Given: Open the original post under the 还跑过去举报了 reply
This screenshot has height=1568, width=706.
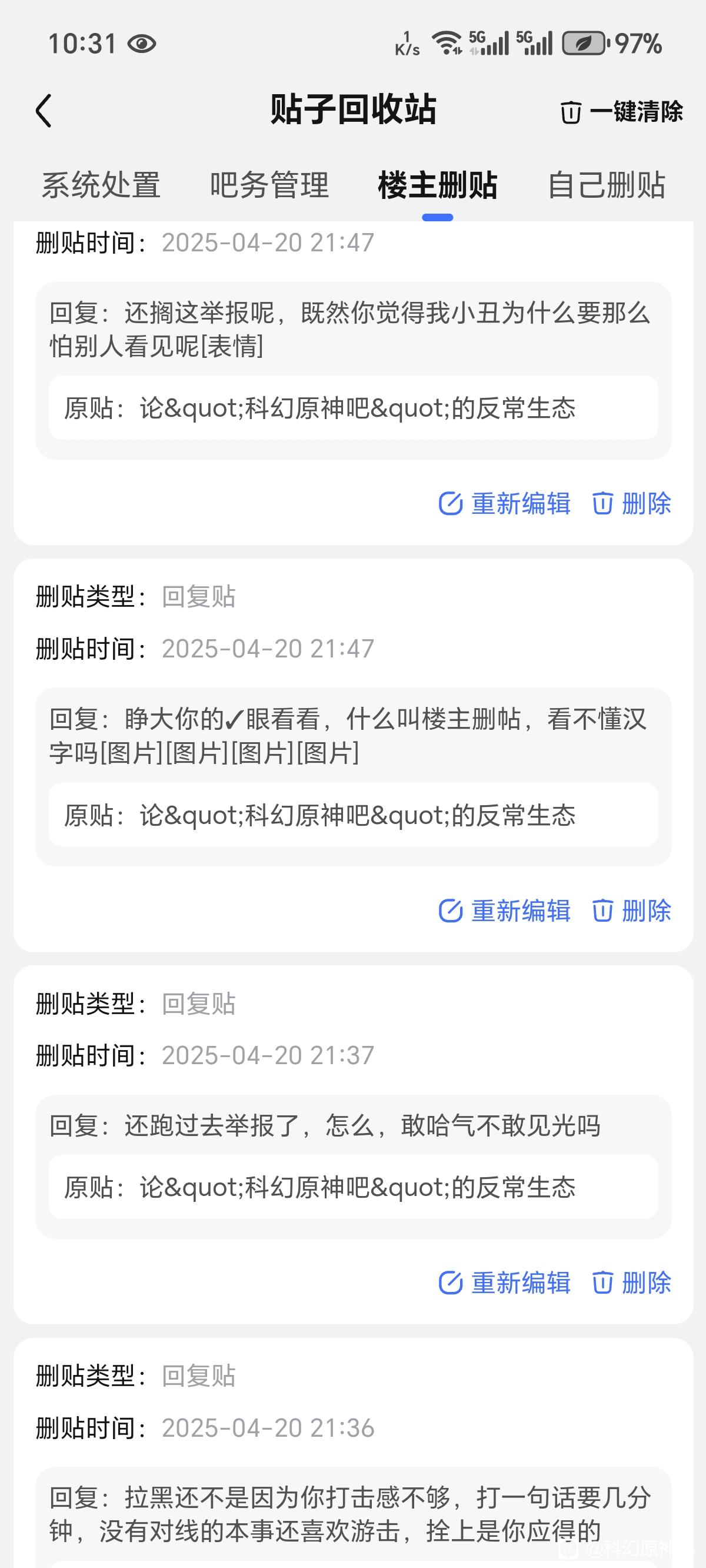Looking at the screenshot, I should pyautogui.click(x=354, y=1187).
